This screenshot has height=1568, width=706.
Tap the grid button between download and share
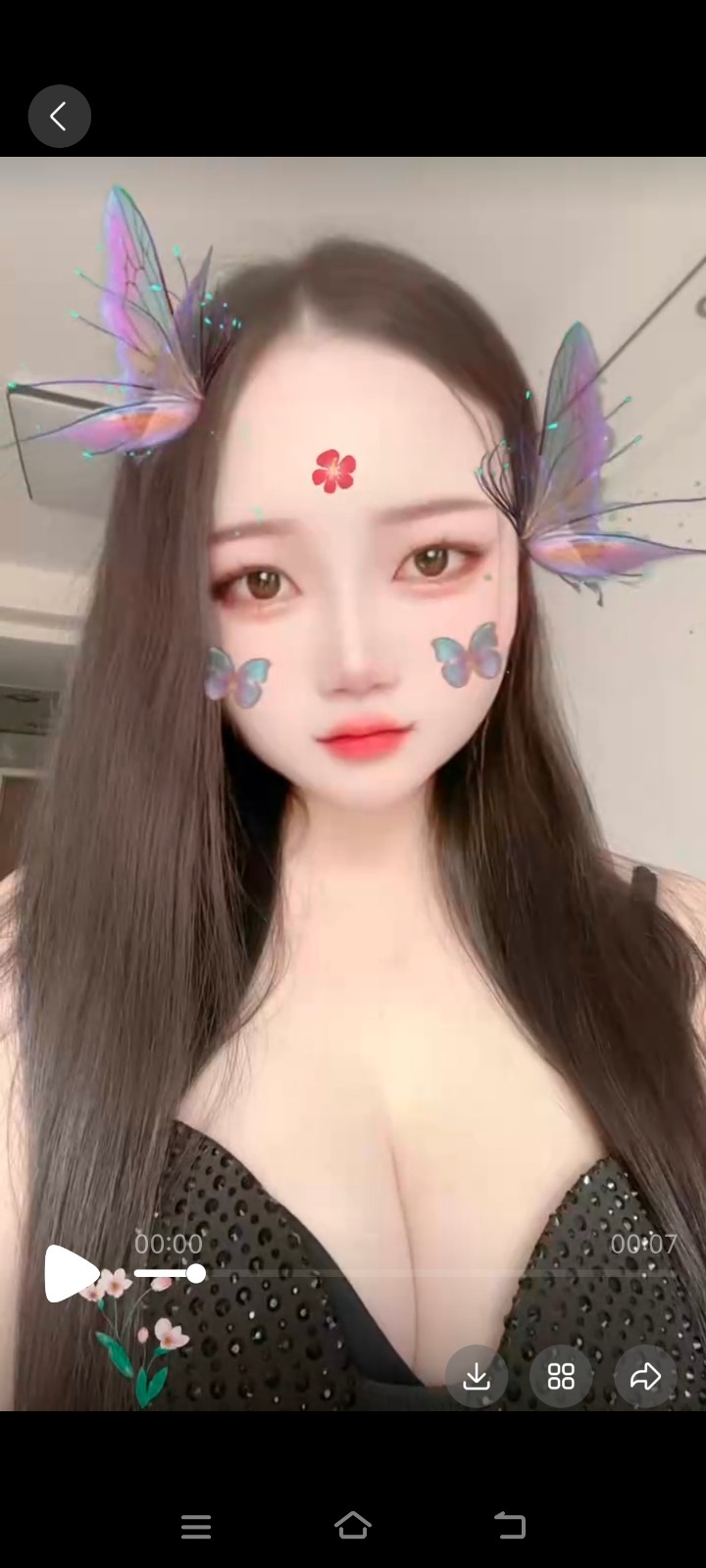pos(561,1376)
